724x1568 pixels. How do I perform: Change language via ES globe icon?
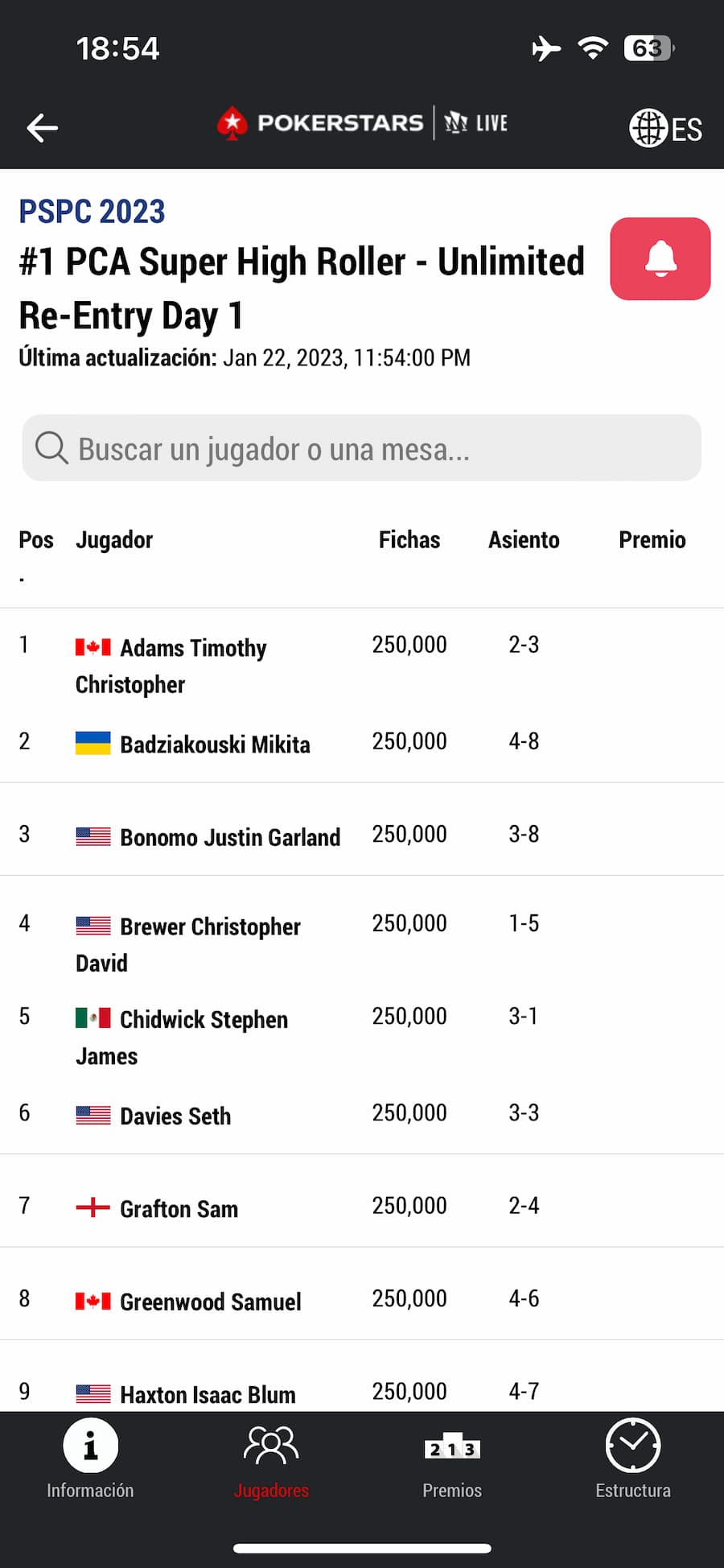pyautogui.click(x=665, y=128)
